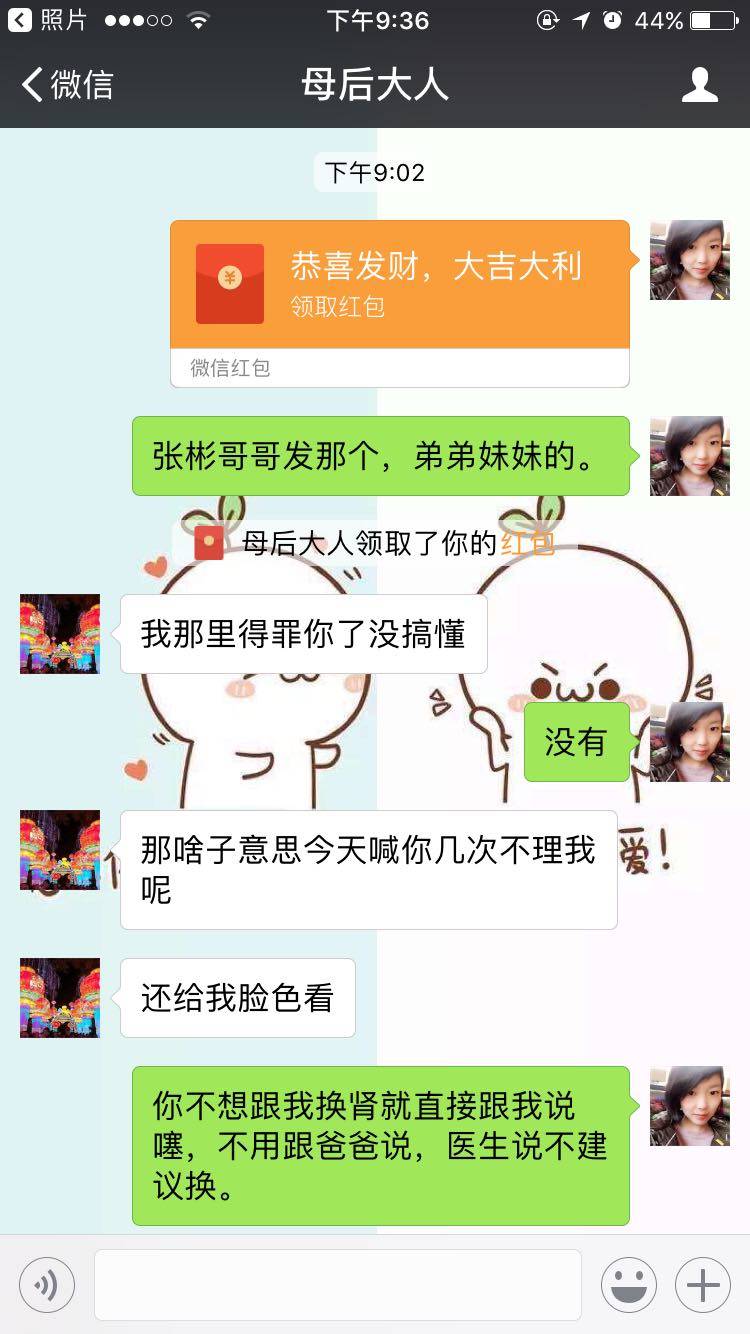
Task: Tap sender avatar beside 我那里得罪你了没搞懂
Action: click(60, 634)
